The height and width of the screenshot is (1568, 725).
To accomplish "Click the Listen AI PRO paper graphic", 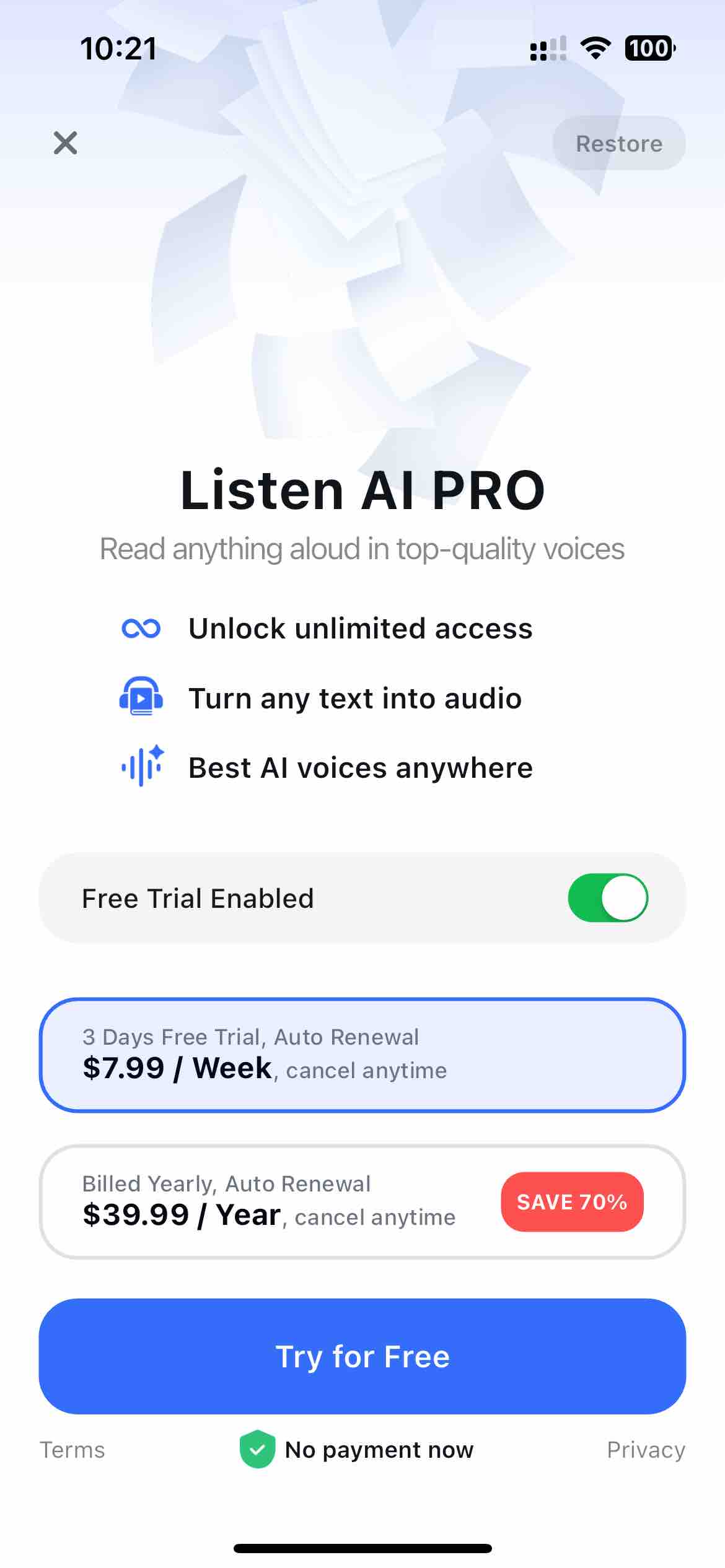I will [362, 248].
